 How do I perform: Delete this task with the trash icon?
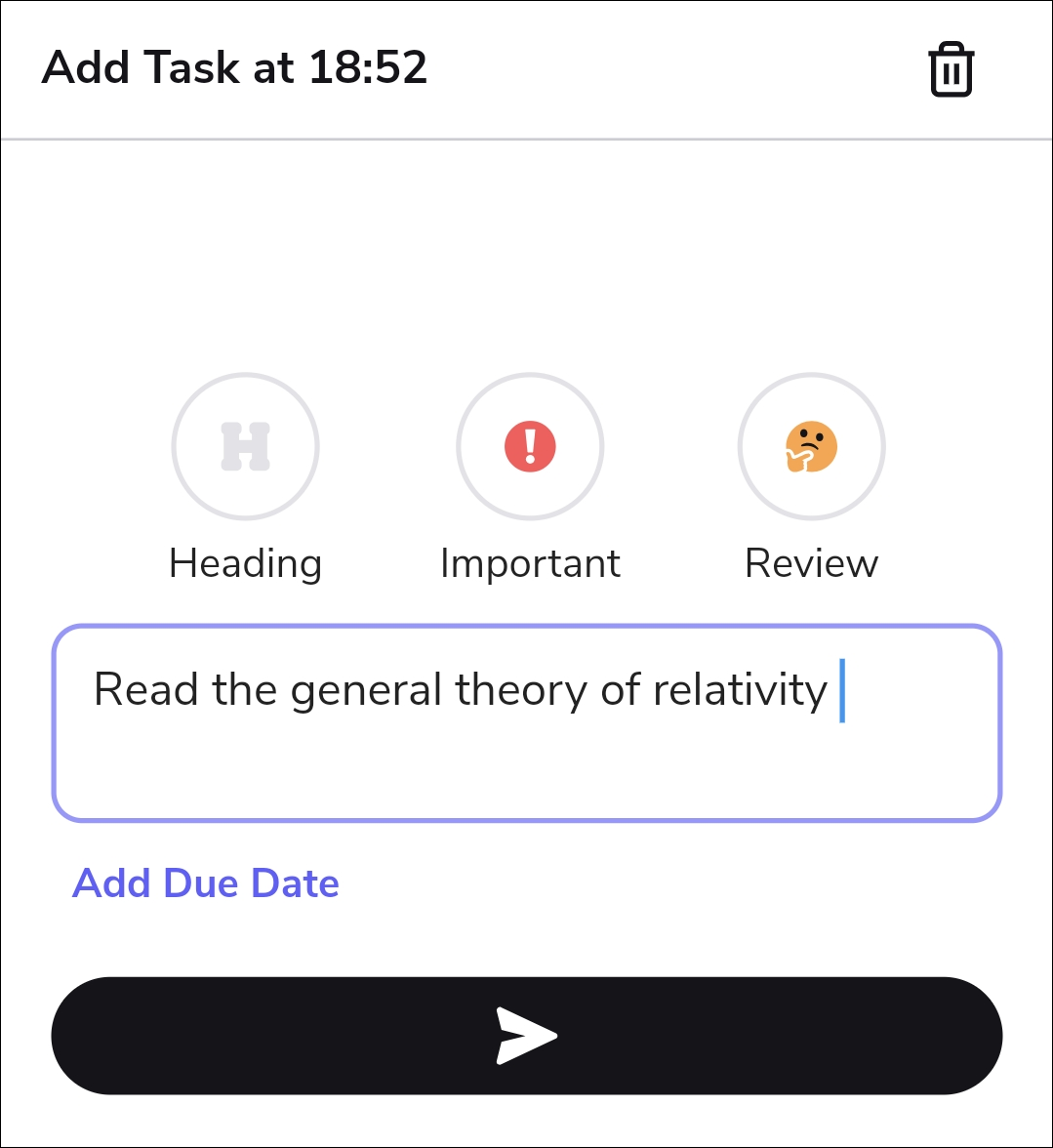click(x=951, y=69)
